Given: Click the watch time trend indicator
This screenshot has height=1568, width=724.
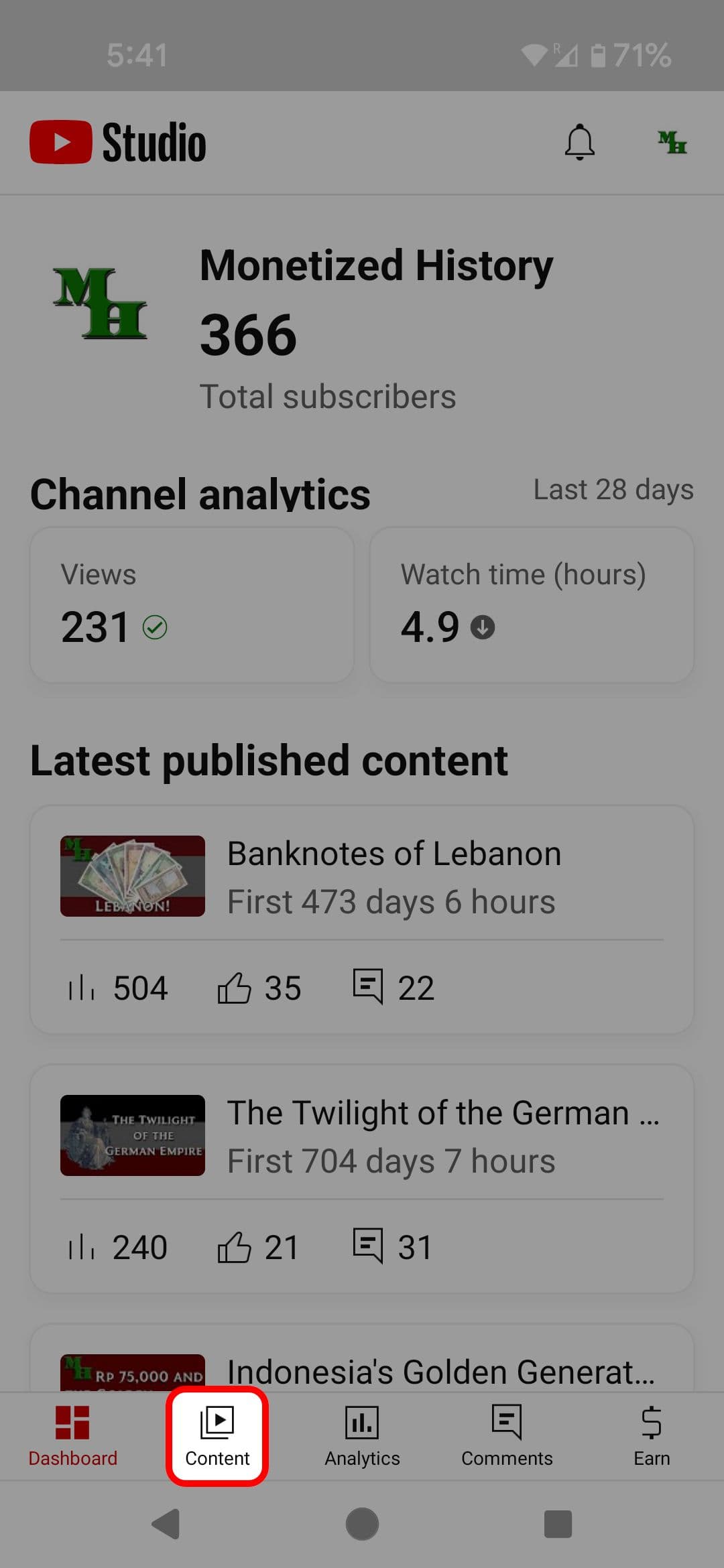Looking at the screenshot, I should pyautogui.click(x=484, y=628).
